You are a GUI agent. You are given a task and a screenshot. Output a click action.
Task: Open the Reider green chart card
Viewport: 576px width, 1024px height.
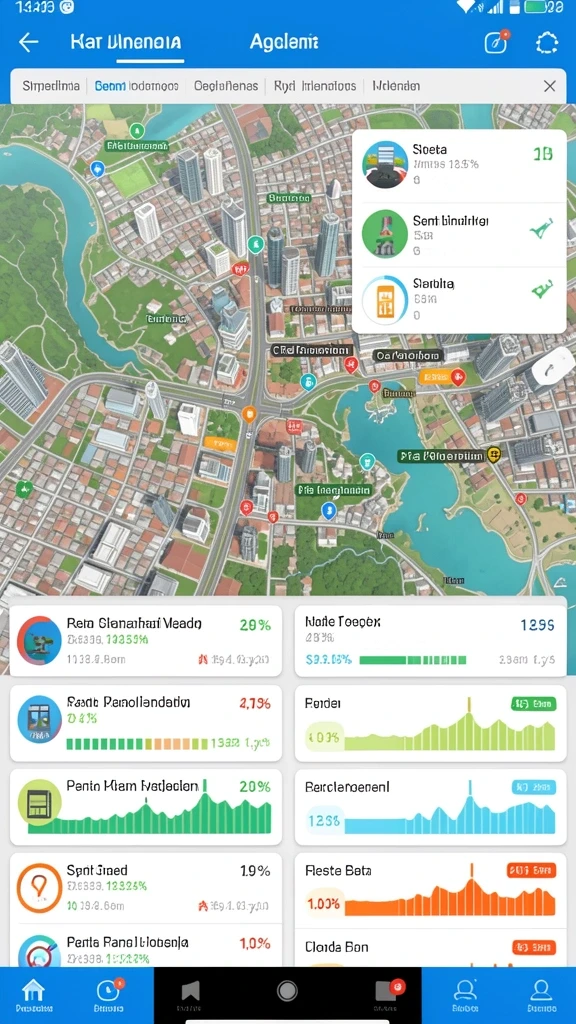[430, 724]
